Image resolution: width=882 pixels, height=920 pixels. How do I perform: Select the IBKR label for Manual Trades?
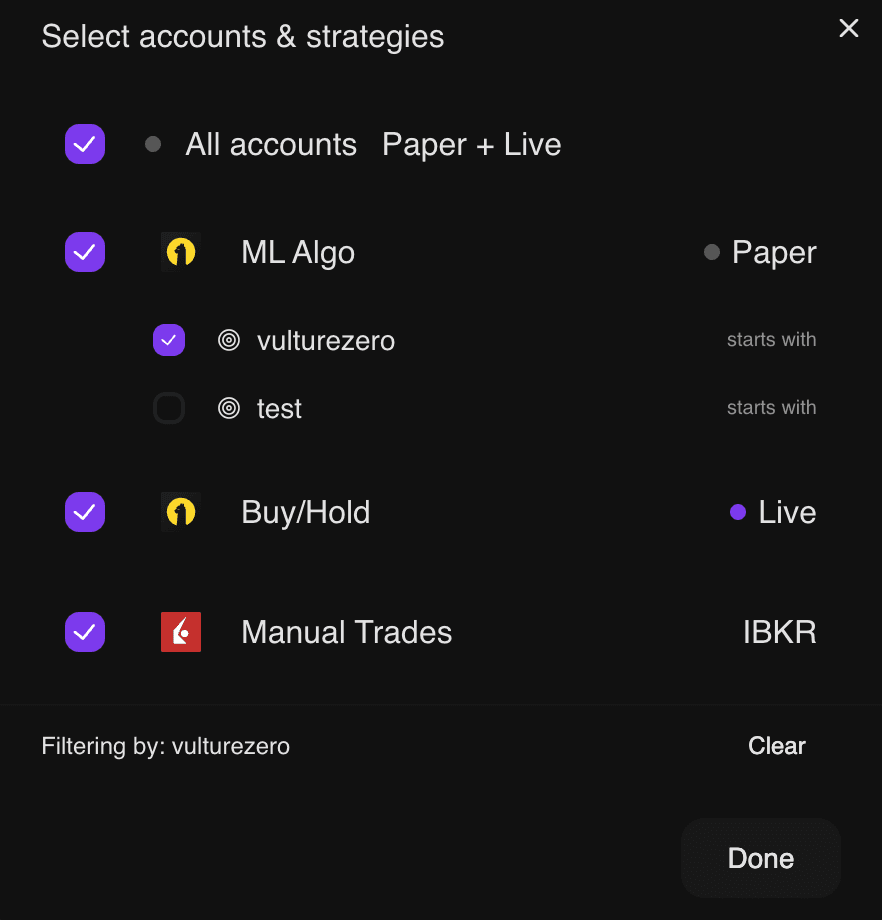pos(779,632)
